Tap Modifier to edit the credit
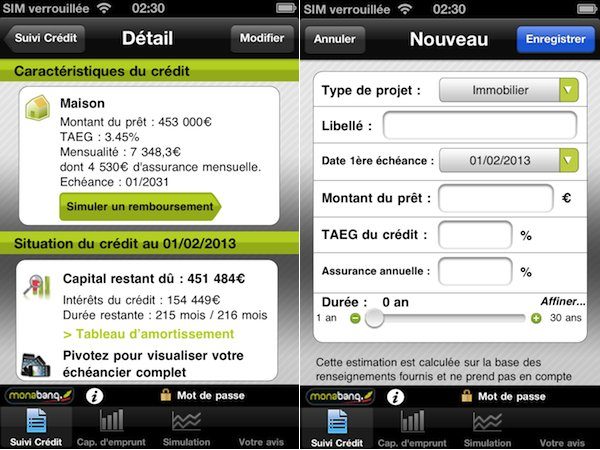 262,39
